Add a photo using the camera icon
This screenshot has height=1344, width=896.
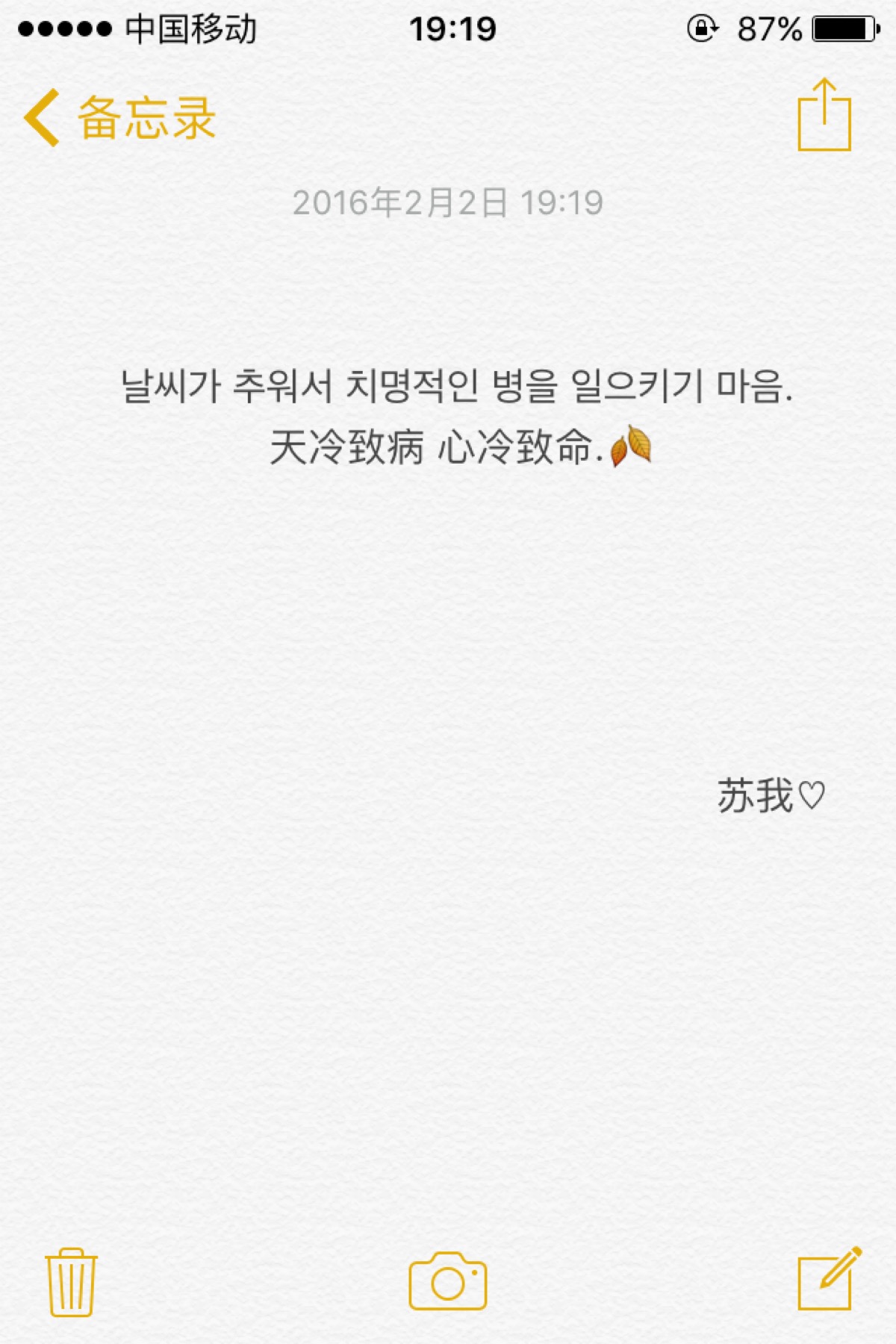pyautogui.click(x=448, y=1281)
